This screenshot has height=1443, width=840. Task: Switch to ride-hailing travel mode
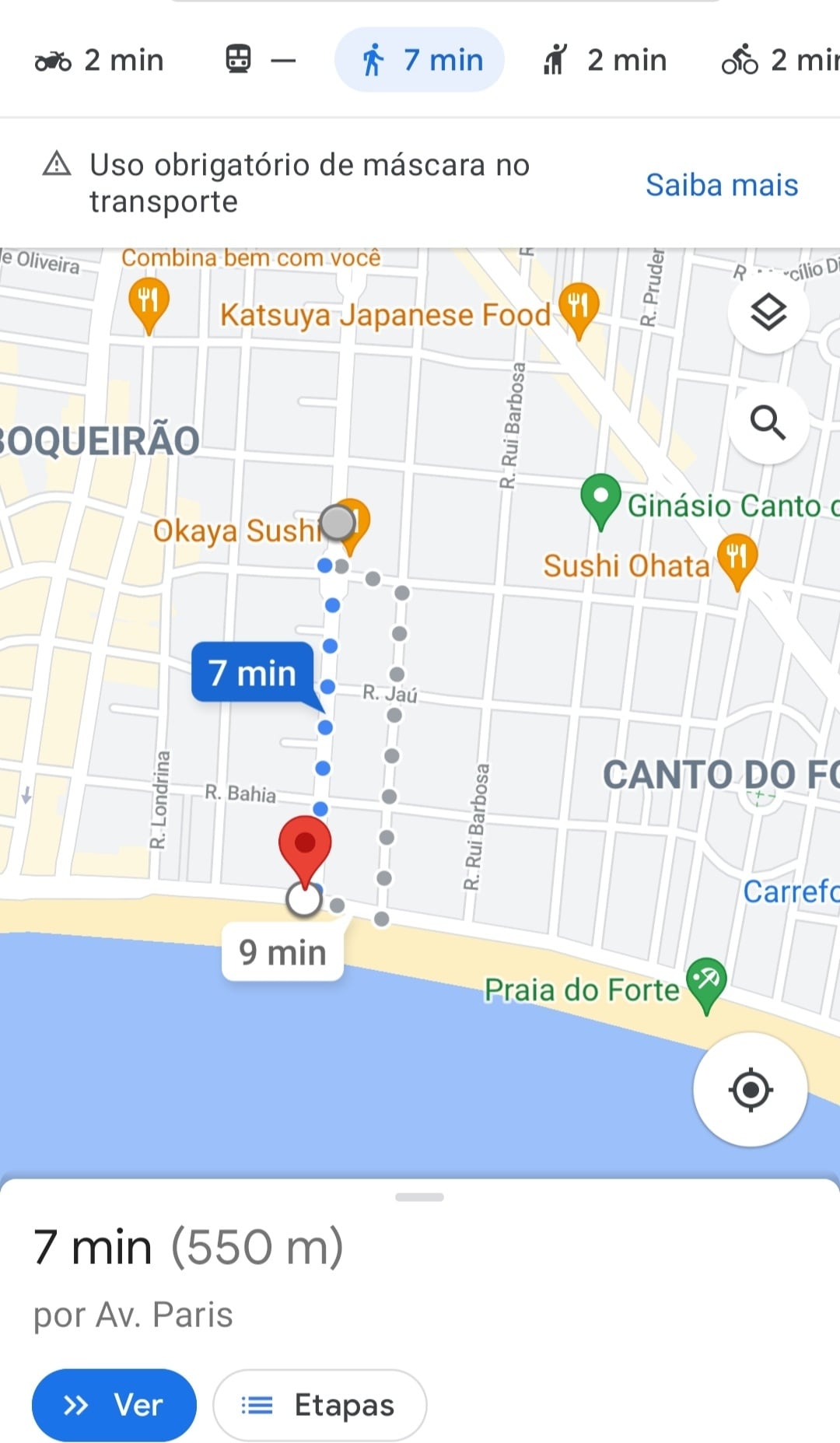click(605, 60)
